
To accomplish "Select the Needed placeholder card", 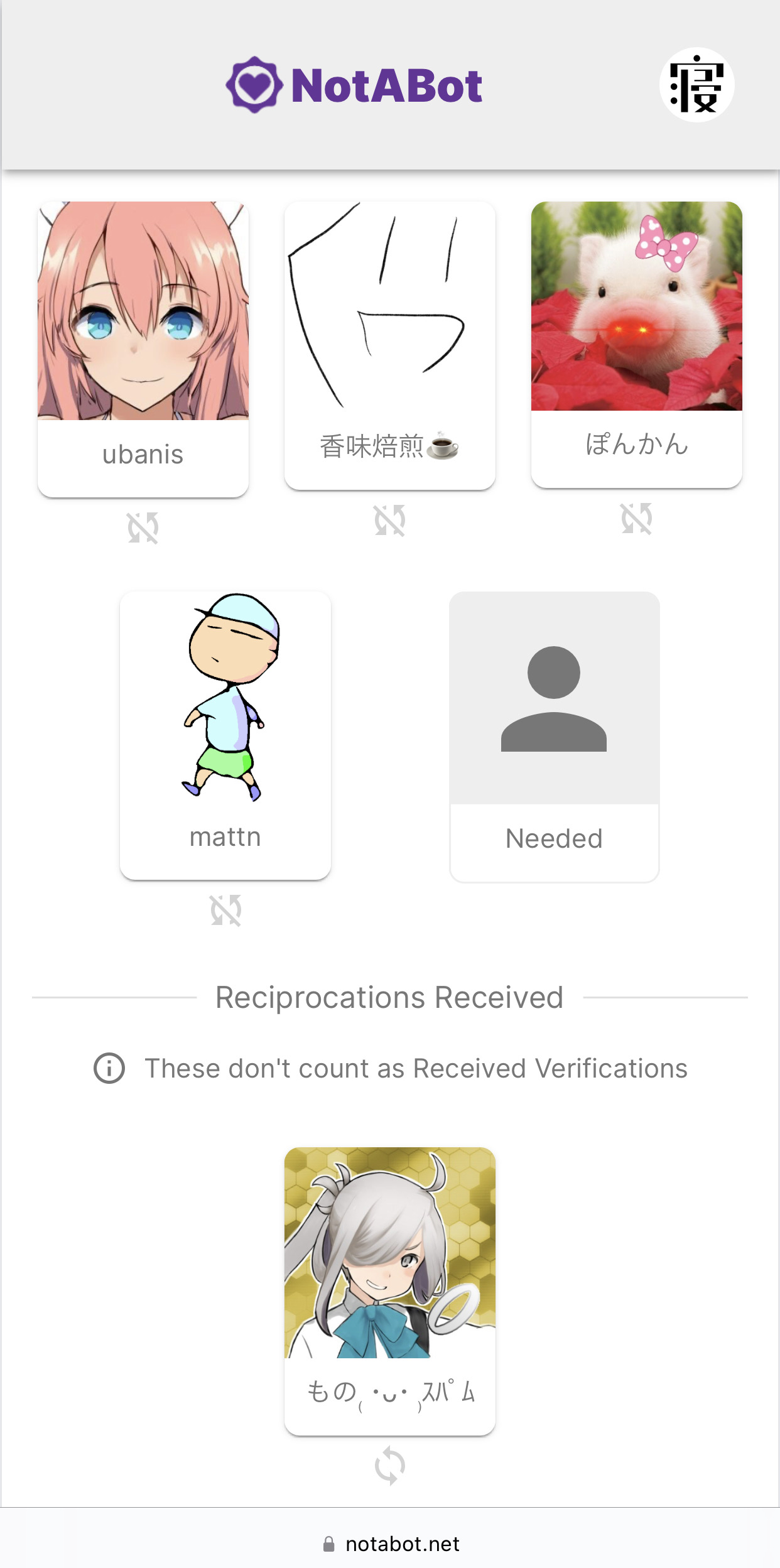I will (554, 736).
